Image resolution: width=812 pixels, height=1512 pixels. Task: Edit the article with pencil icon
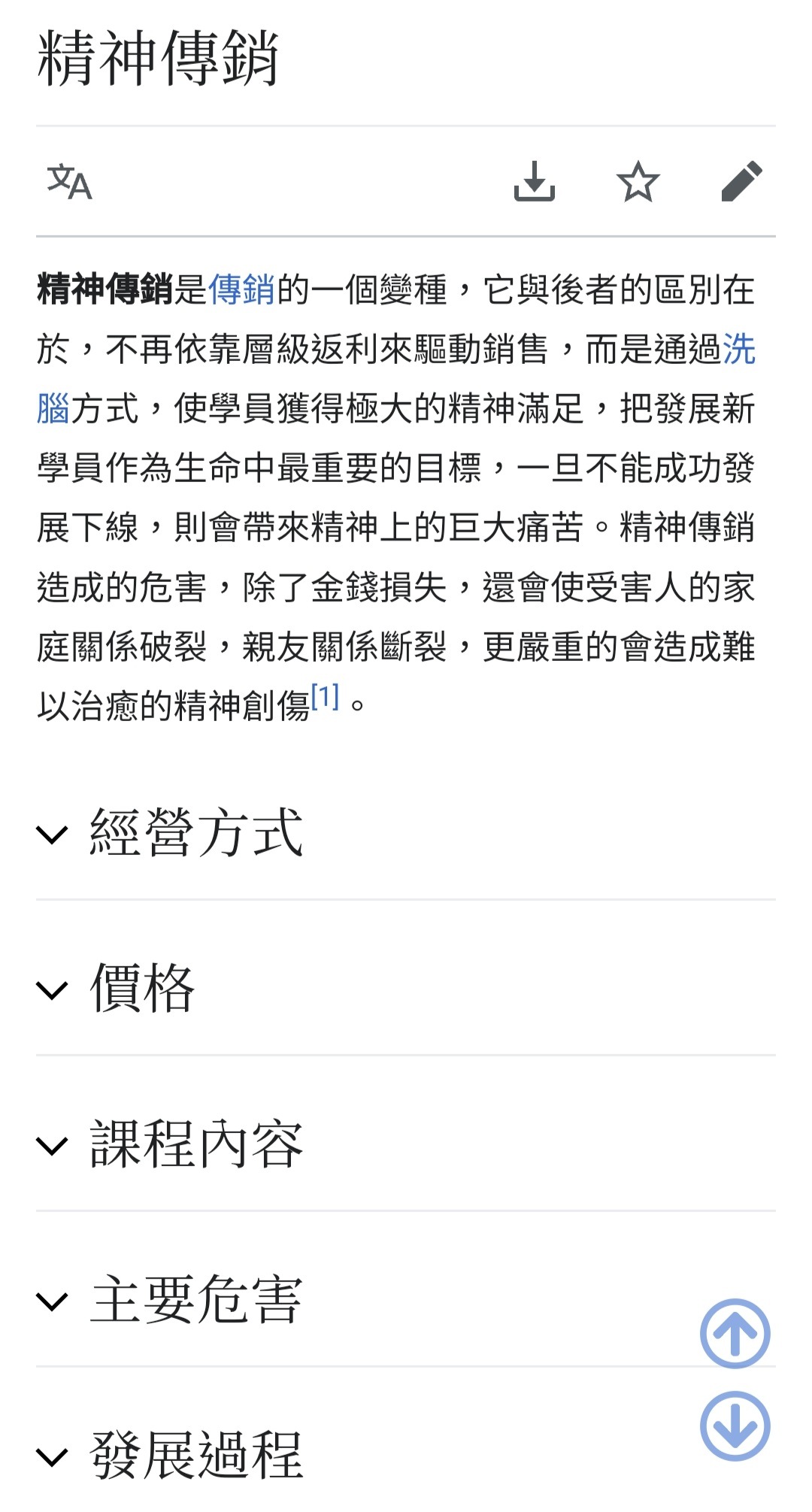[741, 181]
